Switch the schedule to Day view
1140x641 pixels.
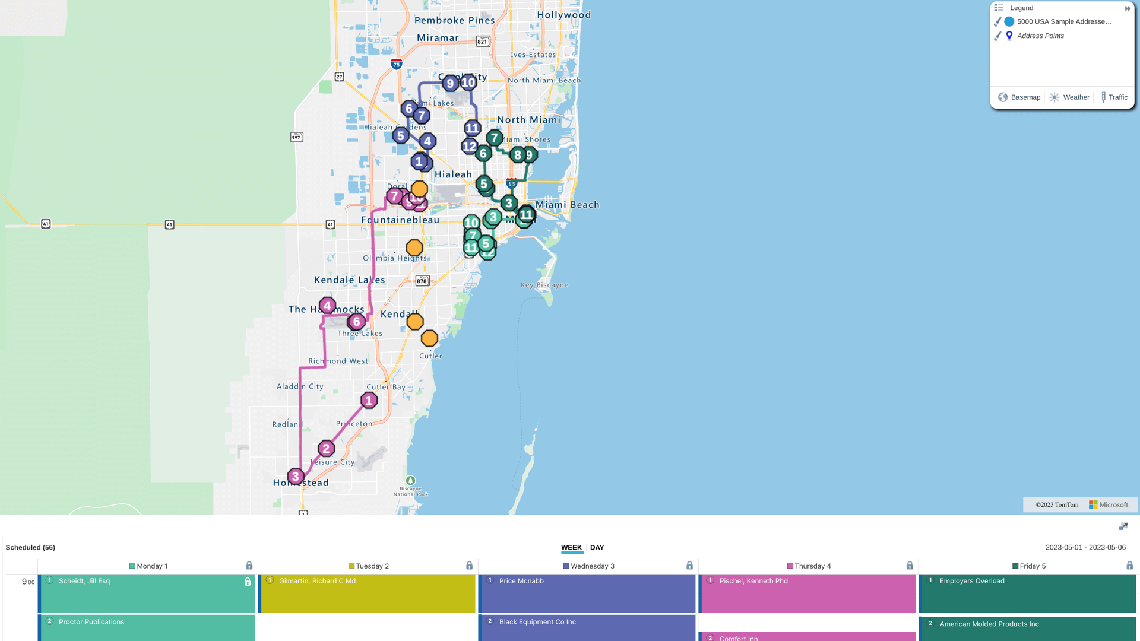(x=597, y=547)
